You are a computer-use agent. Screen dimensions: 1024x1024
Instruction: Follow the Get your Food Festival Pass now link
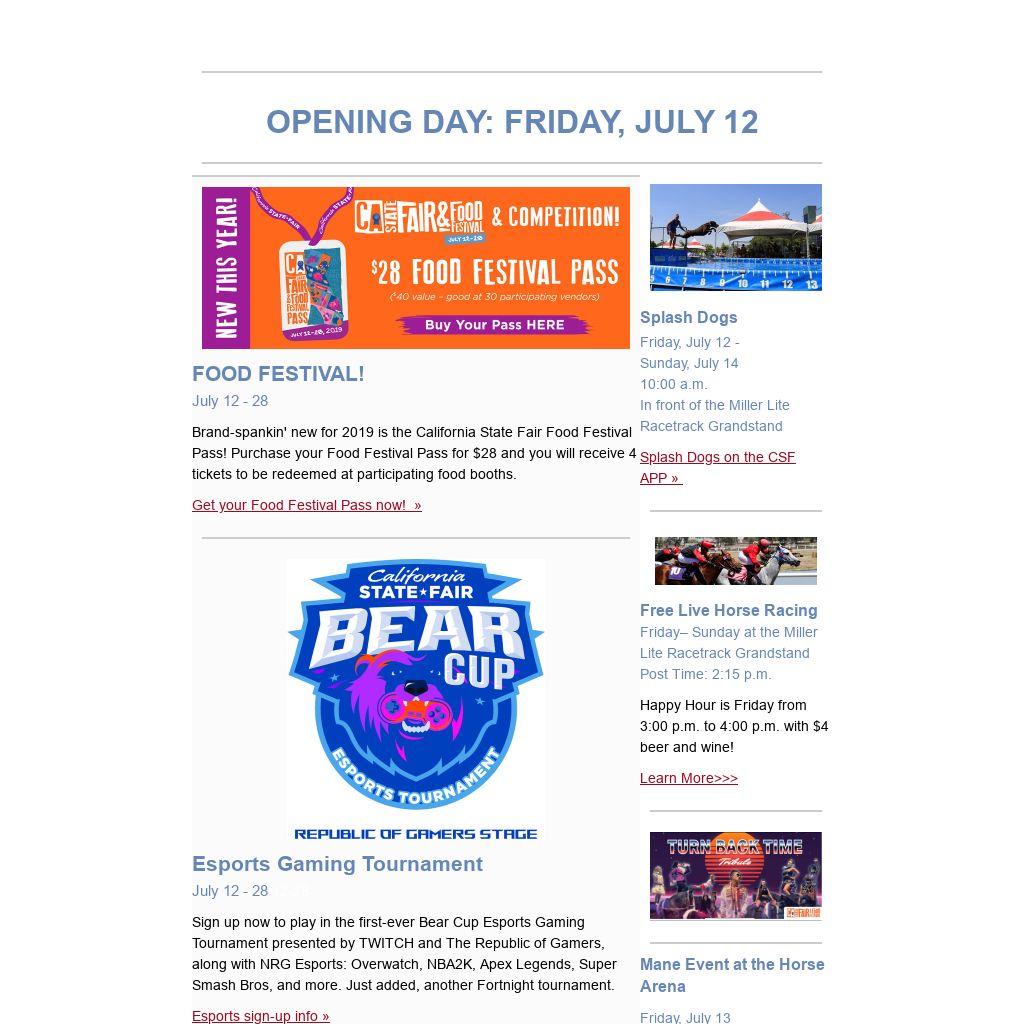(x=307, y=505)
